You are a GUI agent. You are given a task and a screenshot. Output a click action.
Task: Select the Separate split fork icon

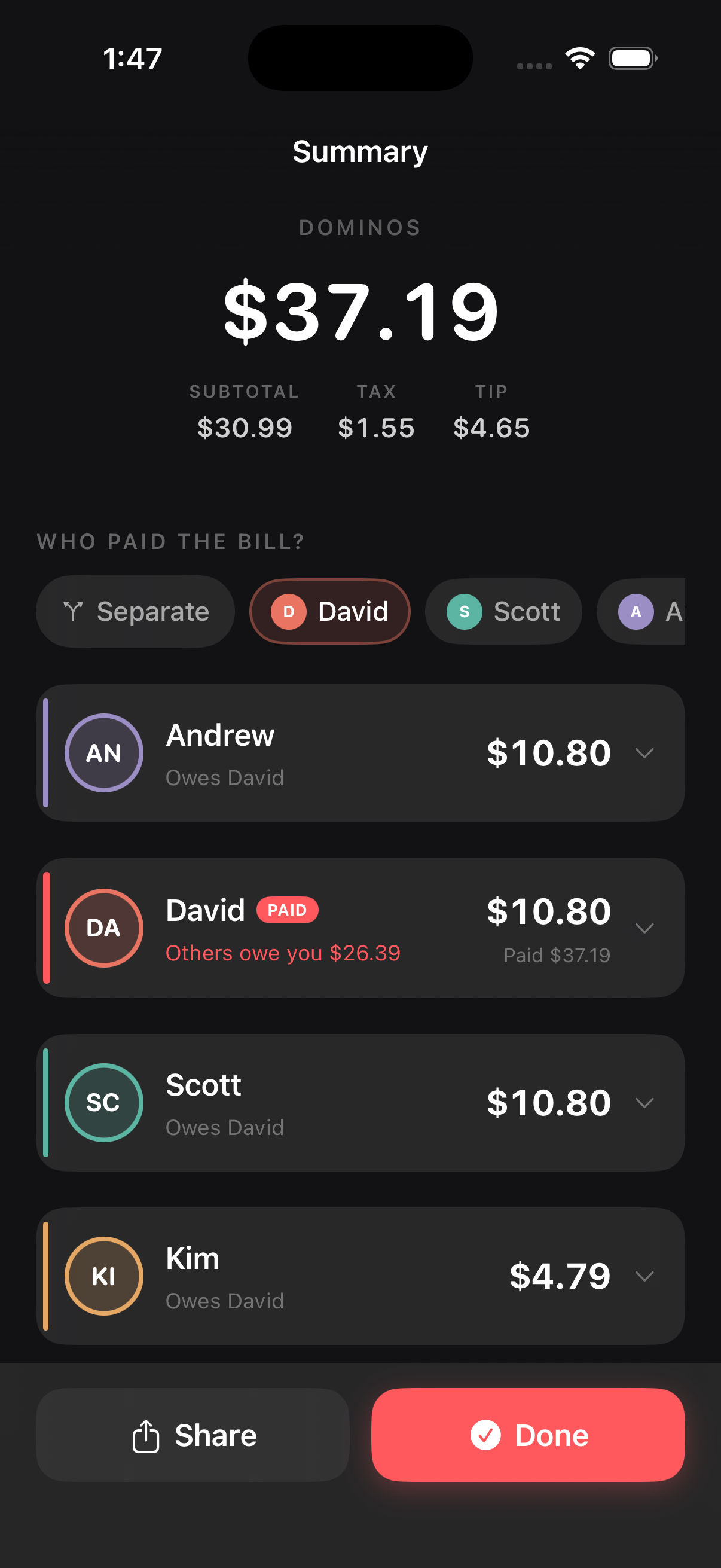pyautogui.click(x=74, y=611)
